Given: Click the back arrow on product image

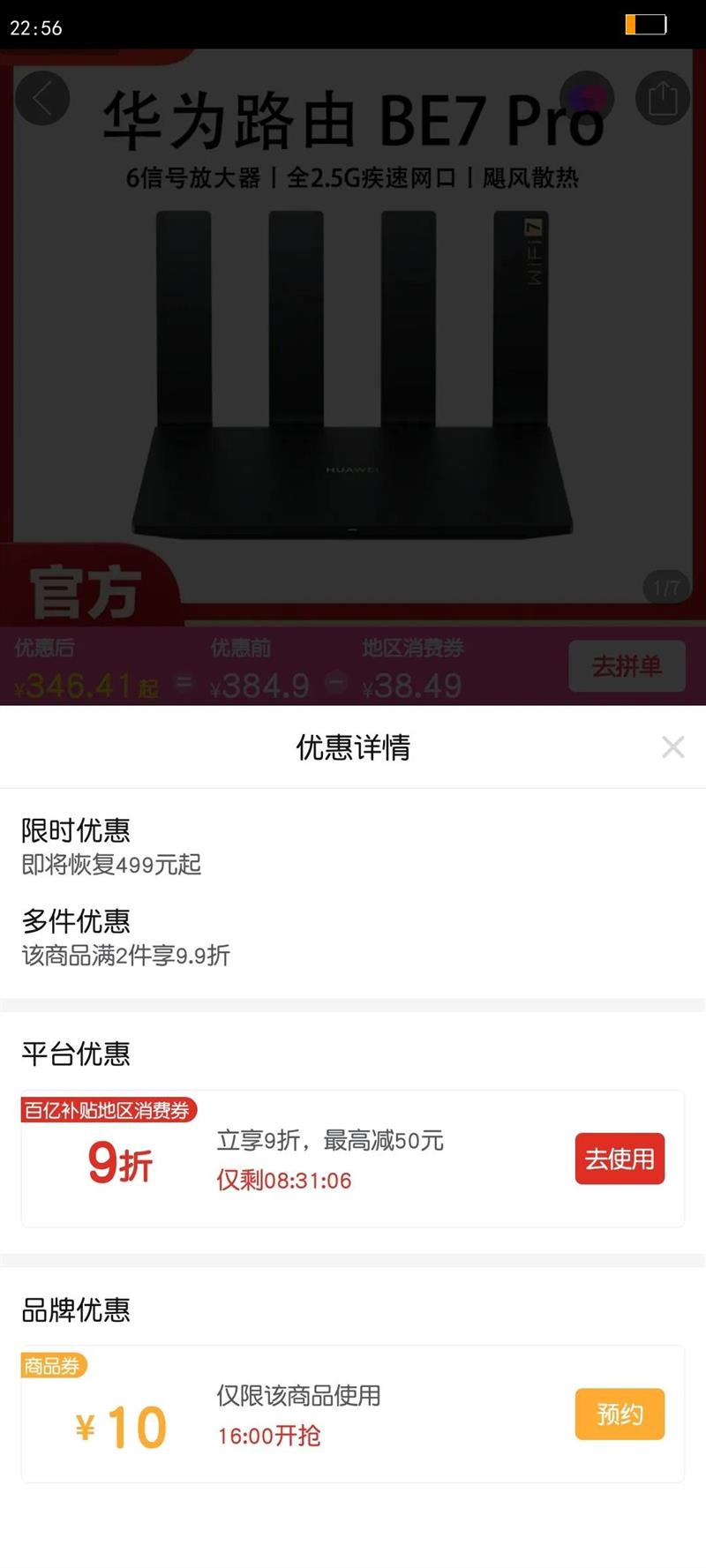Looking at the screenshot, I should (x=42, y=98).
